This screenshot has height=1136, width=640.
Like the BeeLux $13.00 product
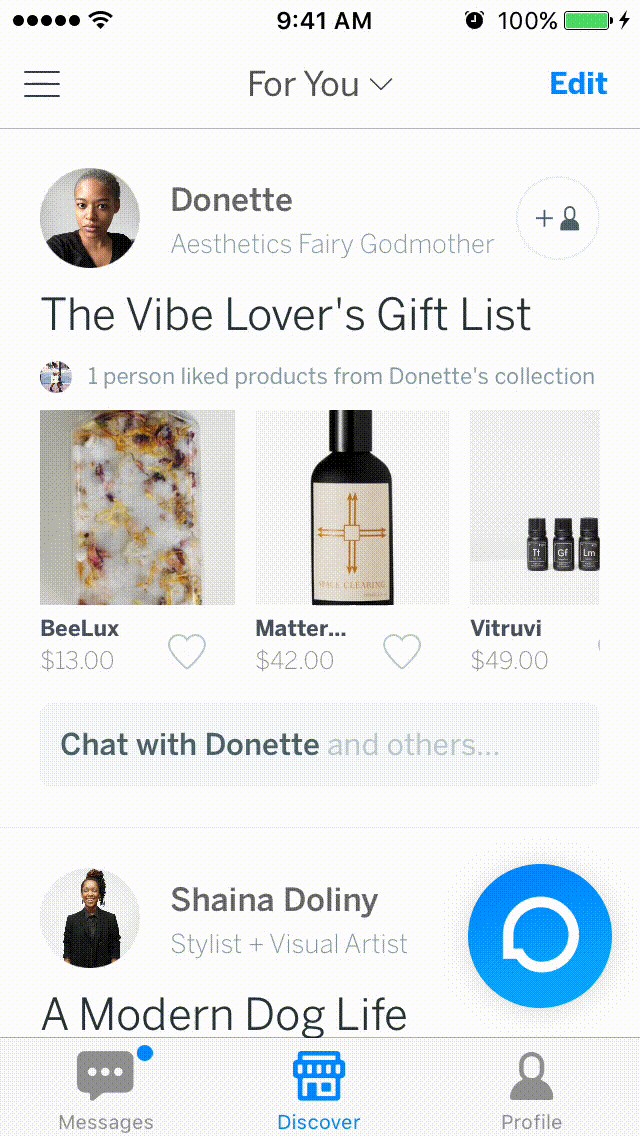coord(186,652)
